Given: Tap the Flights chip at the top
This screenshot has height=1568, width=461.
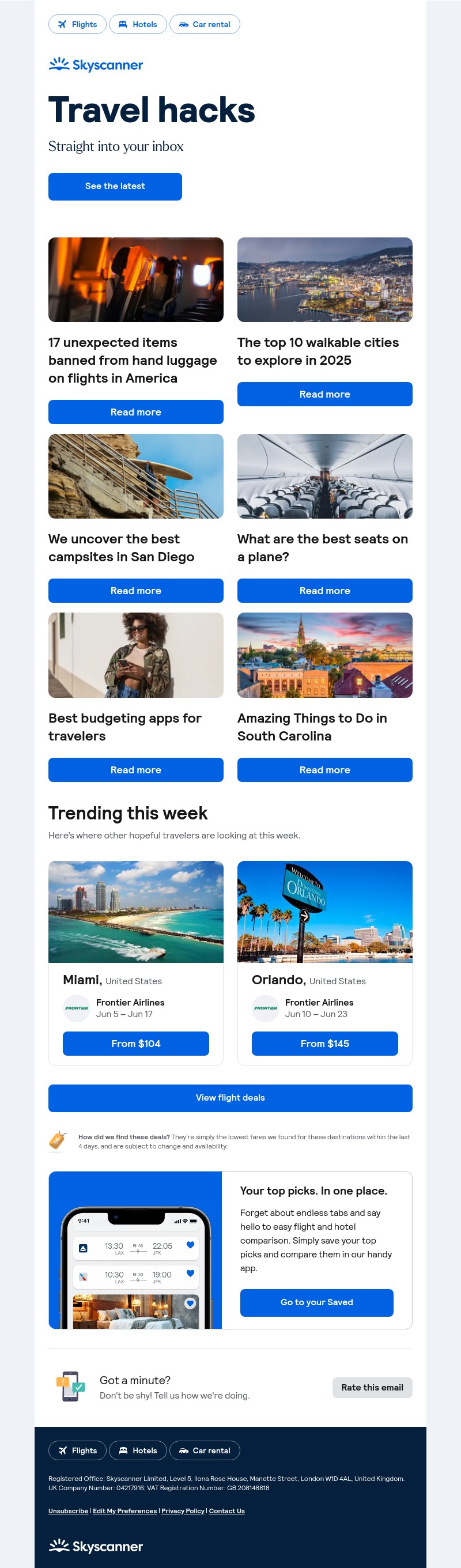Looking at the screenshot, I should [77, 24].
